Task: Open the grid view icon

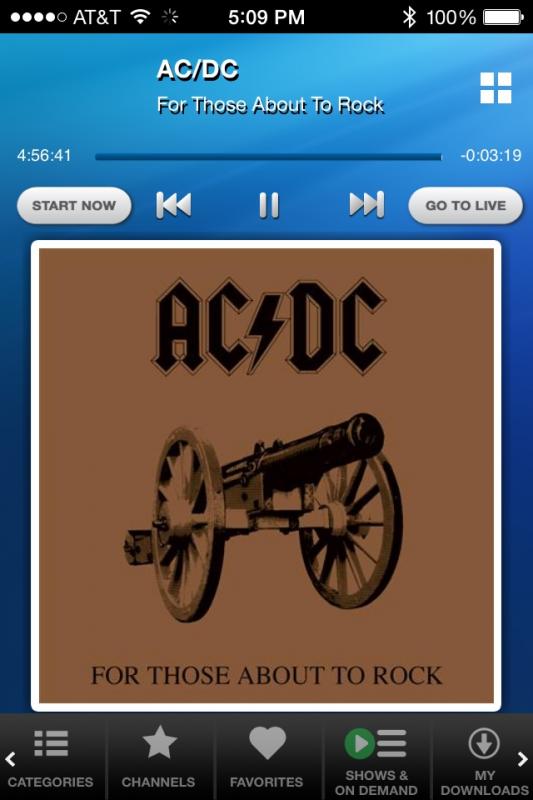Action: [x=495, y=88]
